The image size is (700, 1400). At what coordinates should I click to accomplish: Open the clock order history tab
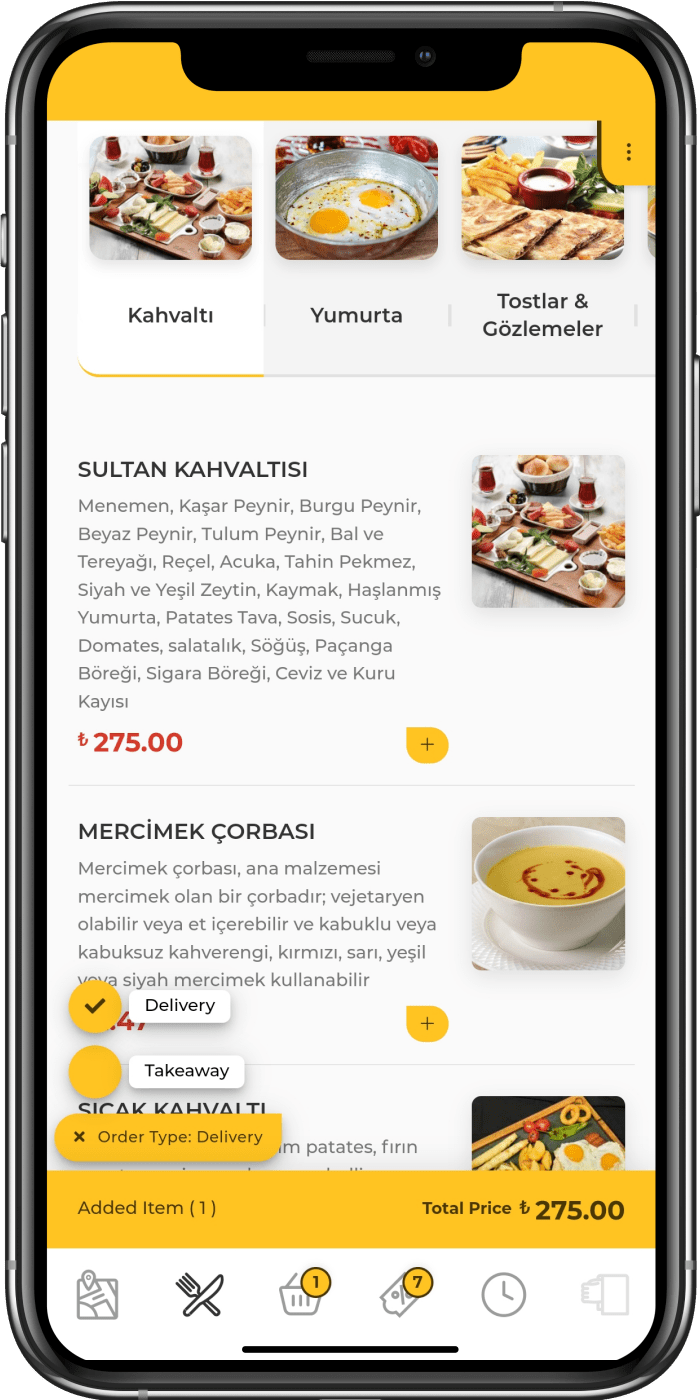pyautogui.click(x=503, y=1295)
